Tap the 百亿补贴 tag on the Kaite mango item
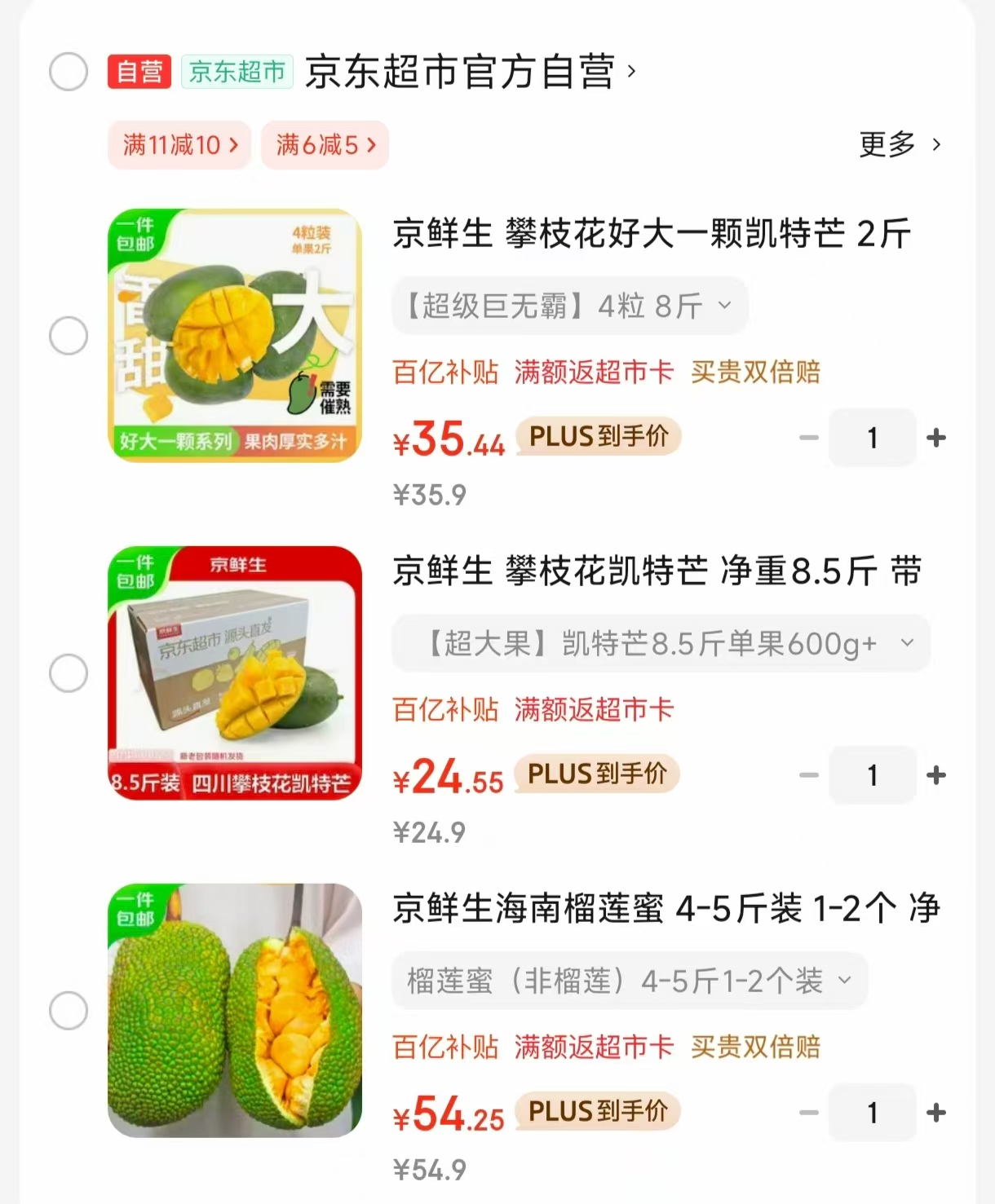The width and height of the screenshot is (995, 1204). click(x=445, y=372)
